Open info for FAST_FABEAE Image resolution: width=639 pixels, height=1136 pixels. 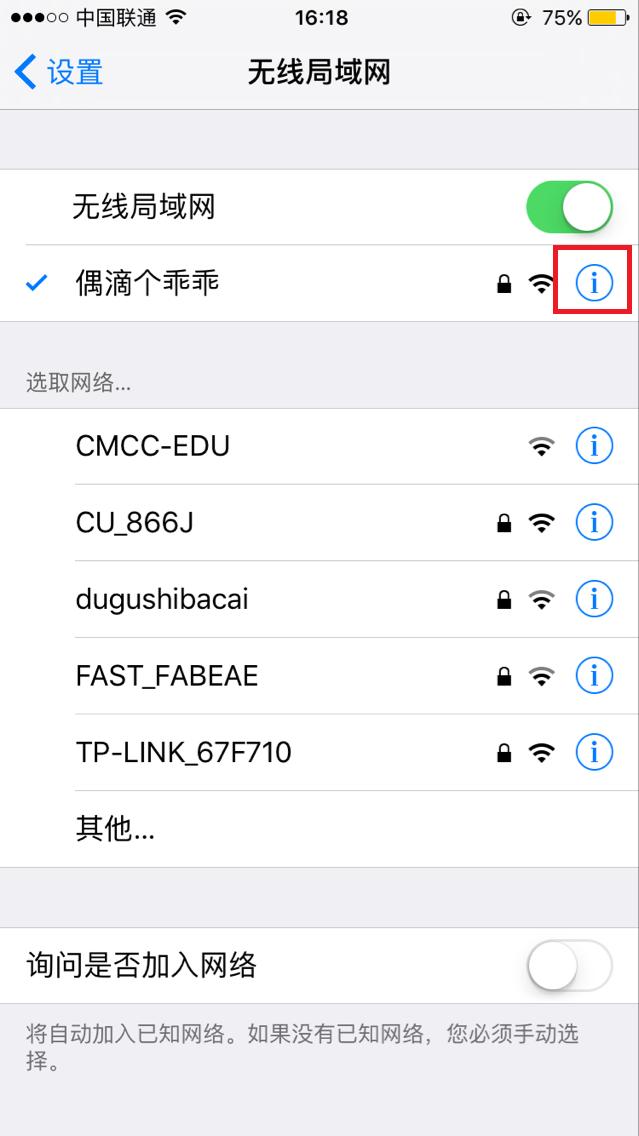pos(594,676)
